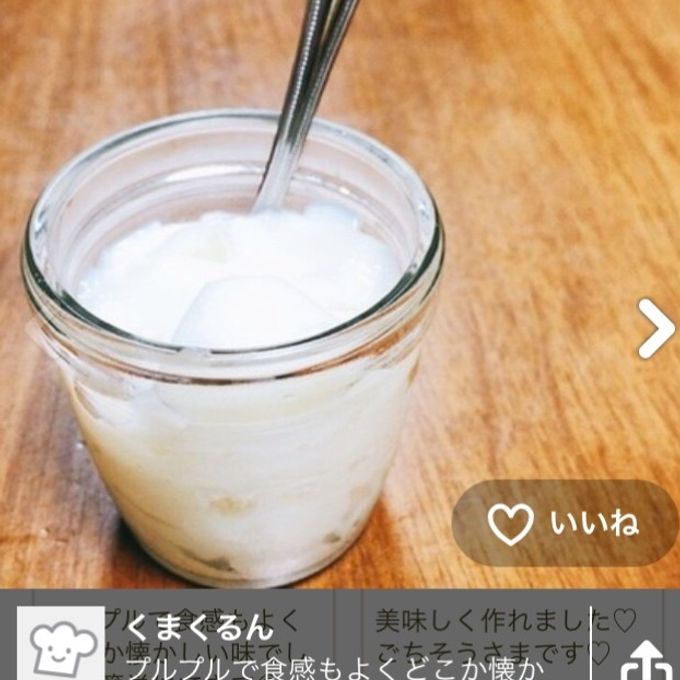Like this photo with the いいね button

tap(565, 523)
